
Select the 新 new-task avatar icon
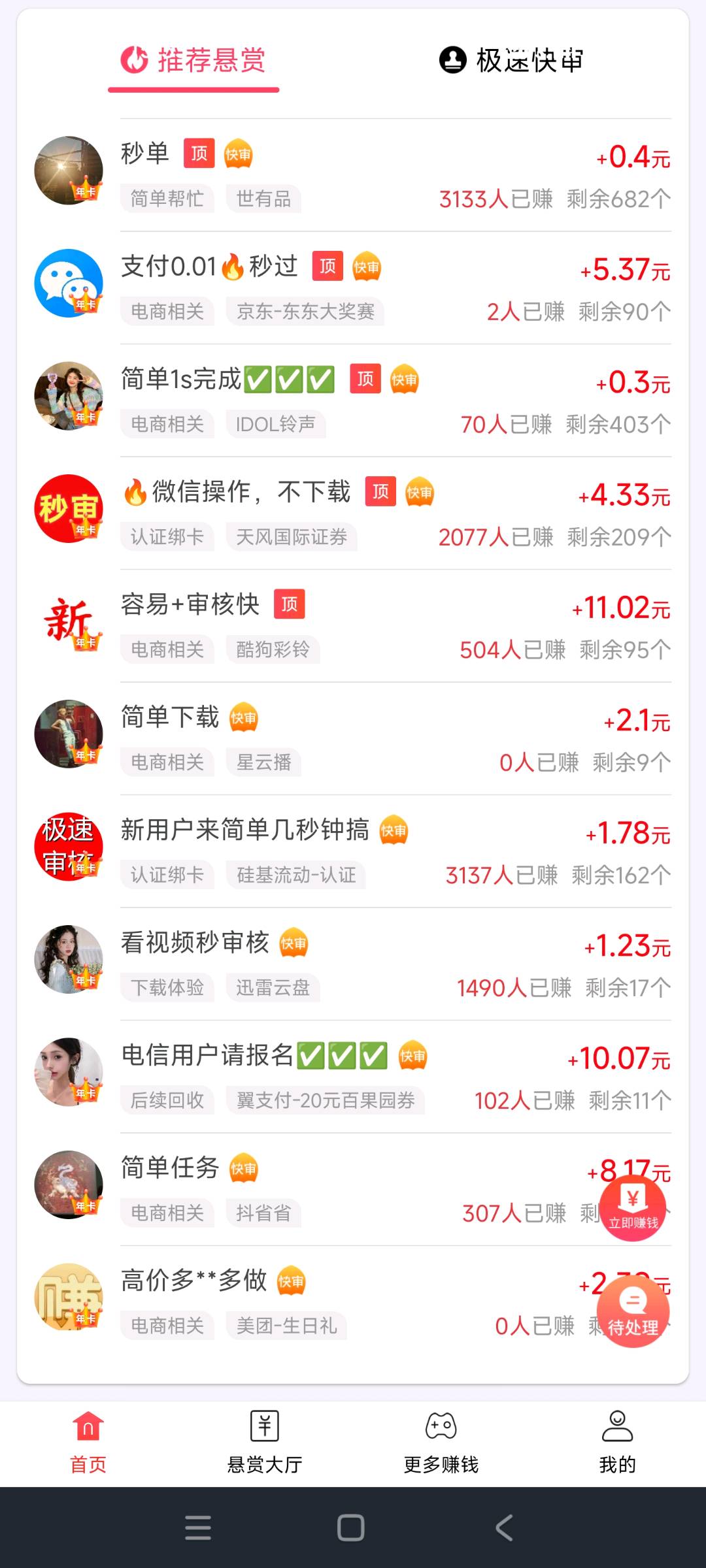coord(69,621)
